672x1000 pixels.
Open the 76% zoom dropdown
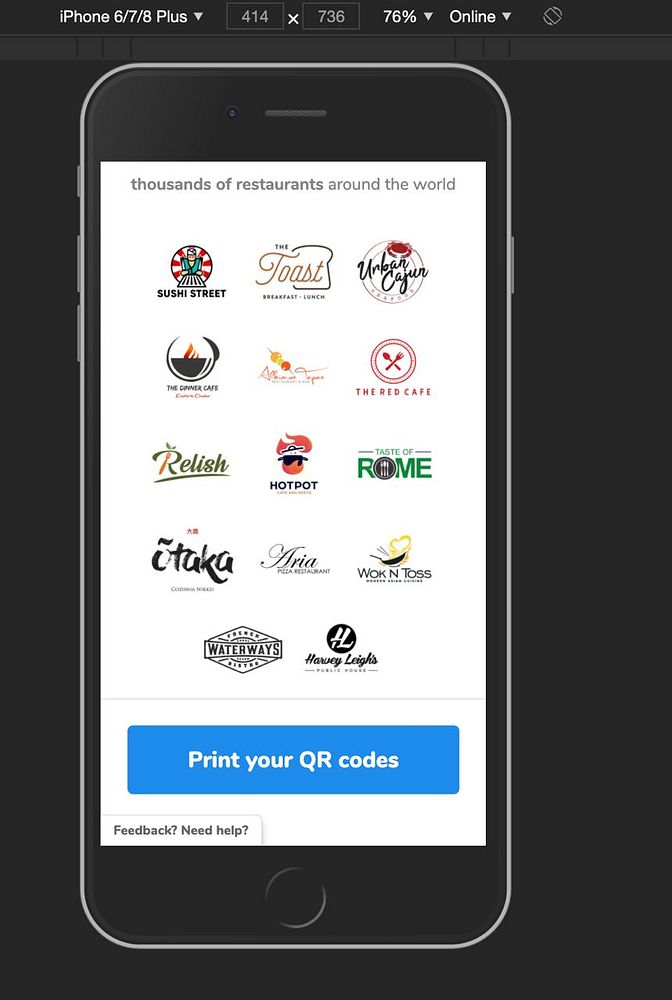(408, 17)
